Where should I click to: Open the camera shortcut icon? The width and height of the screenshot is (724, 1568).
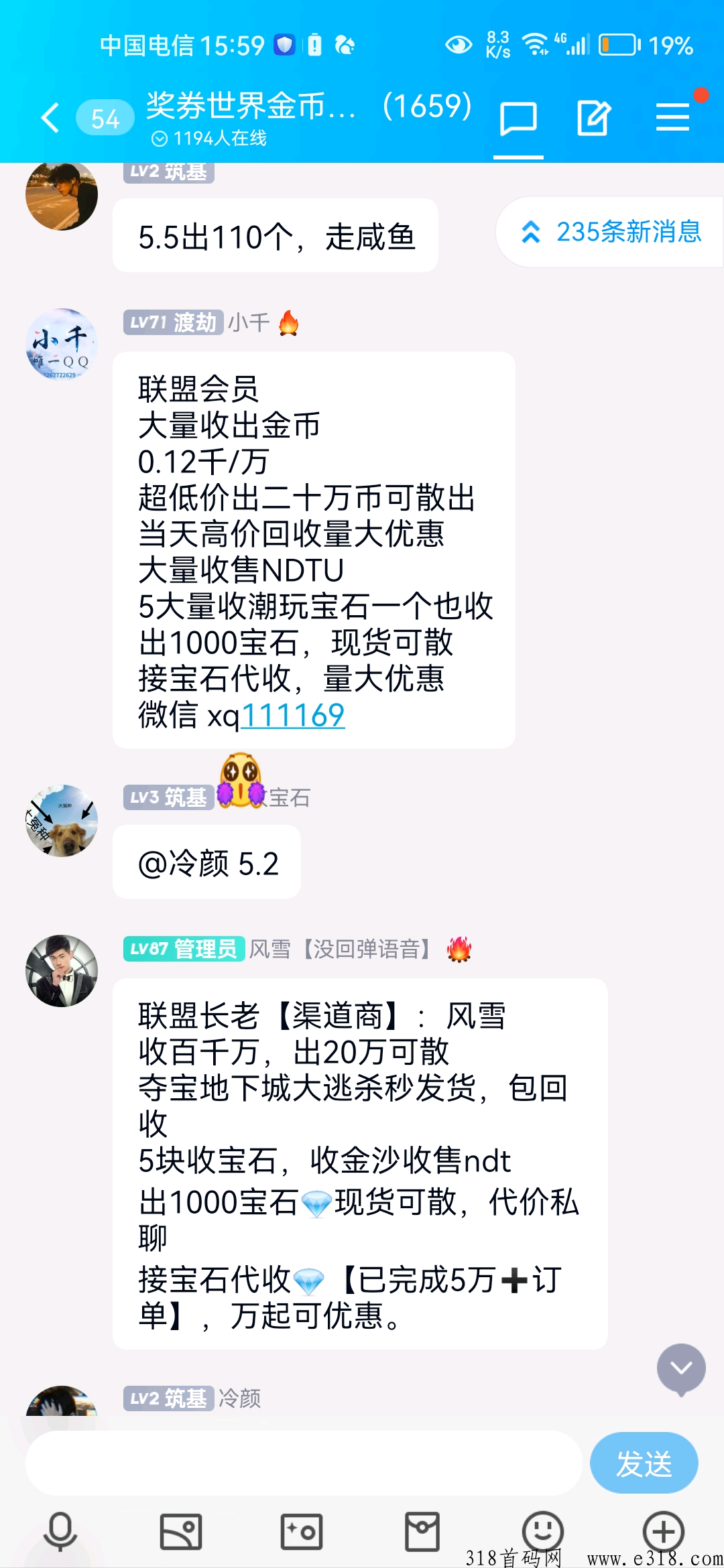click(x=300, y=1530)
